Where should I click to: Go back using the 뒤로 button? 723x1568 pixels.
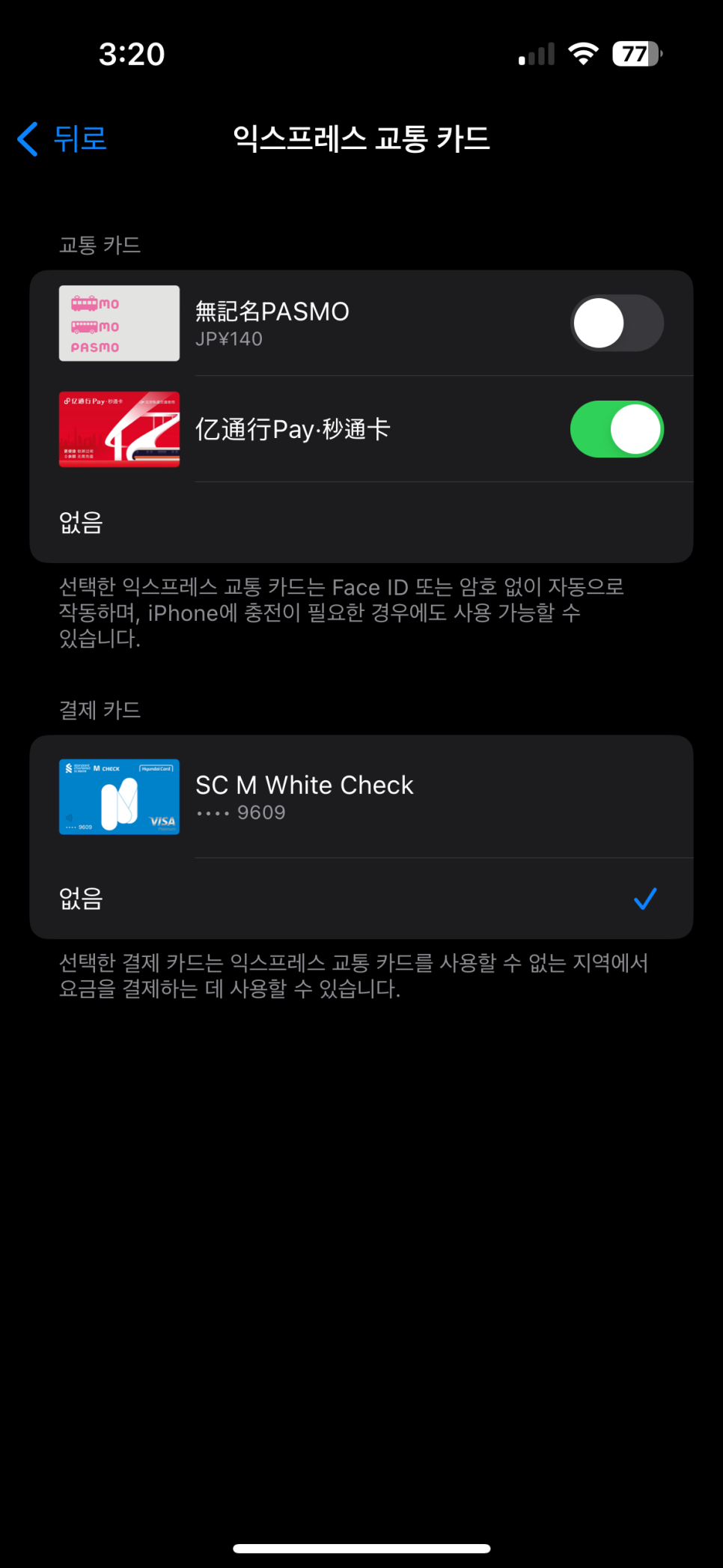pyautogui.click(x=62, y=139)
